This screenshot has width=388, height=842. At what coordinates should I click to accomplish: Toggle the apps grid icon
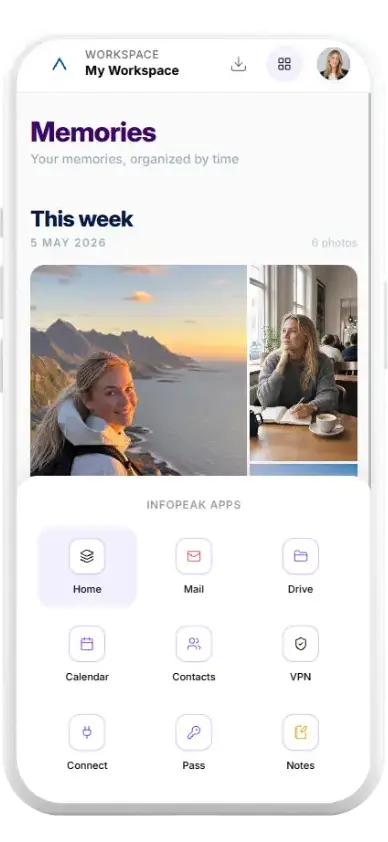click(x=284, y=64)
